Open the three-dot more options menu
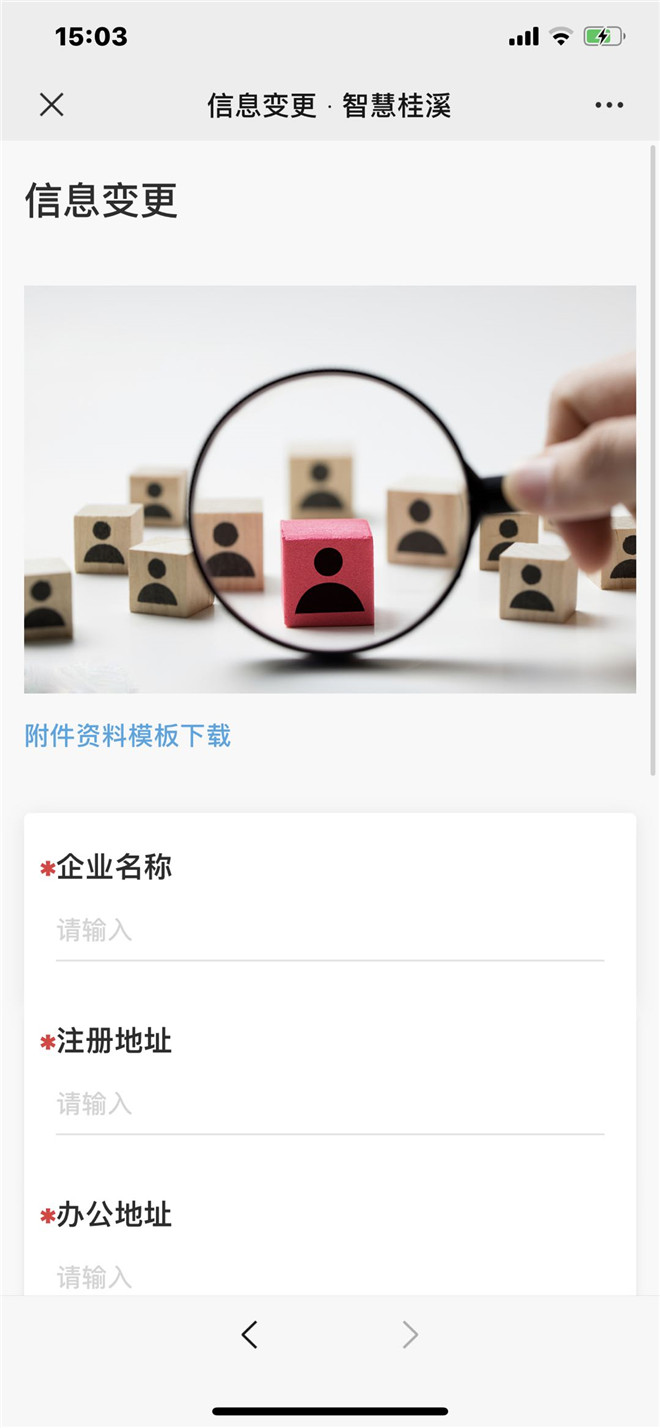Image resolution: width=660 pixels, height=1428 pixels. click(608, 105)
